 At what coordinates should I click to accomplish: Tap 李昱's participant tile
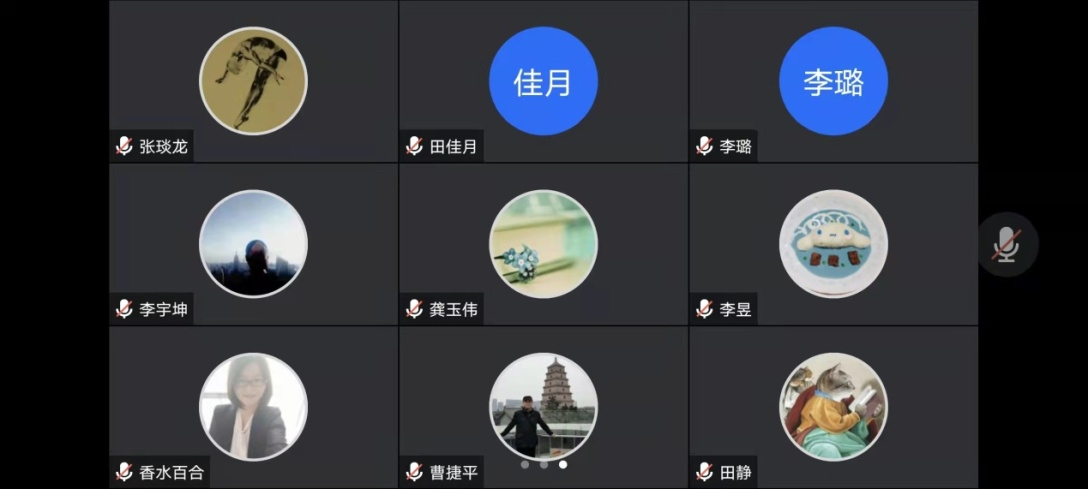click(x=833, y=244)
